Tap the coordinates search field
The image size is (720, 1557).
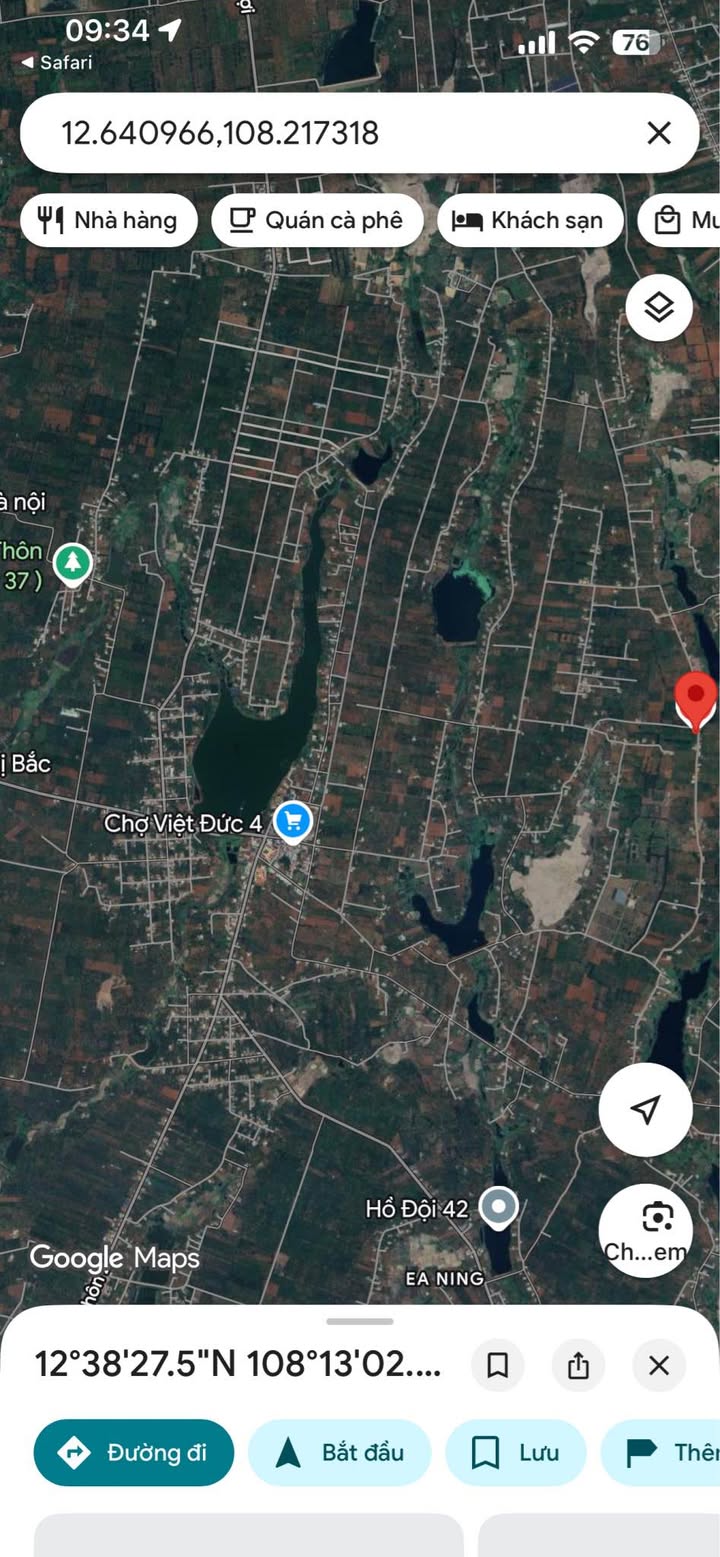click(x=330, y=133)
